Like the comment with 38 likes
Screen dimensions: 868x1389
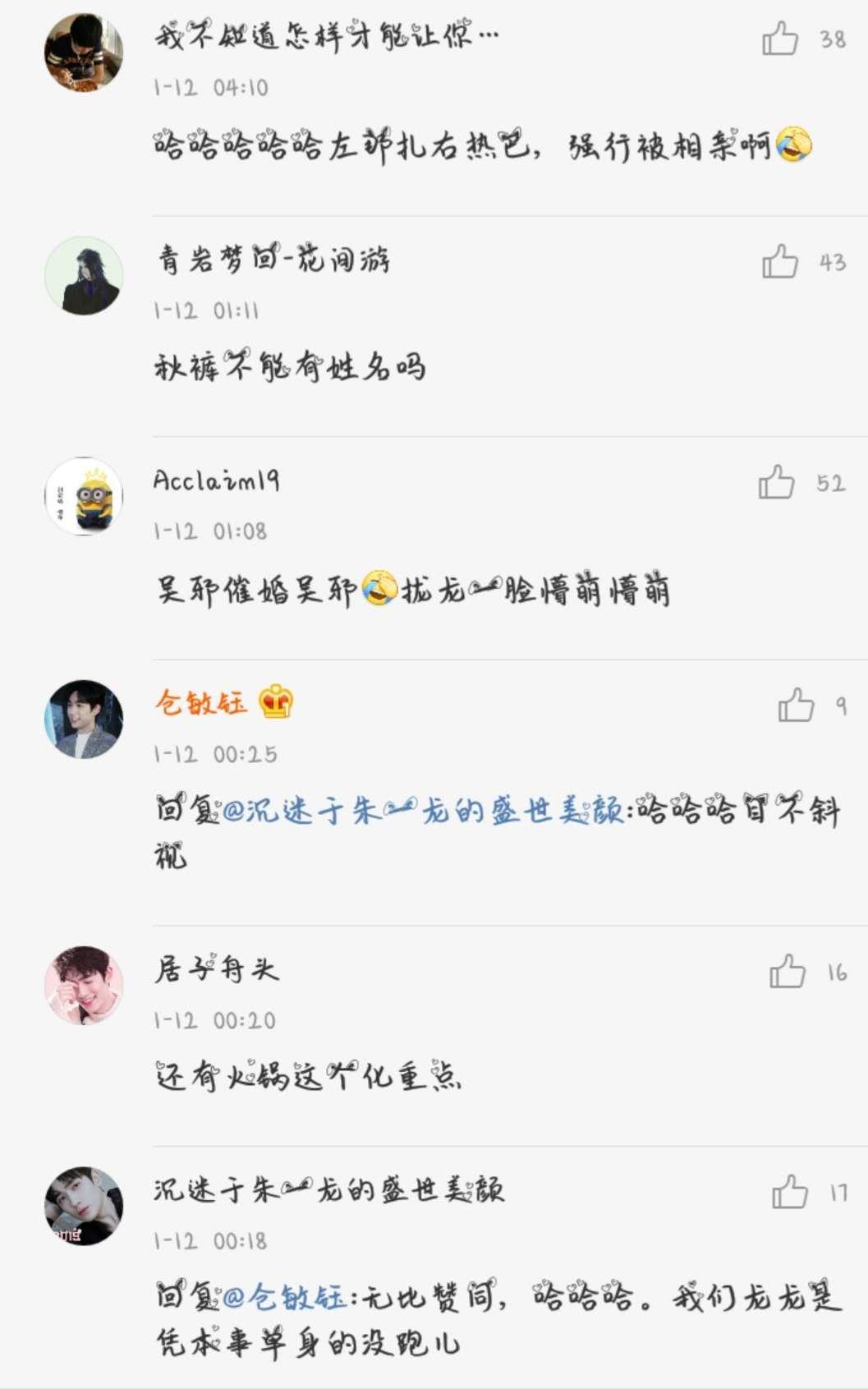click(780, 39)
